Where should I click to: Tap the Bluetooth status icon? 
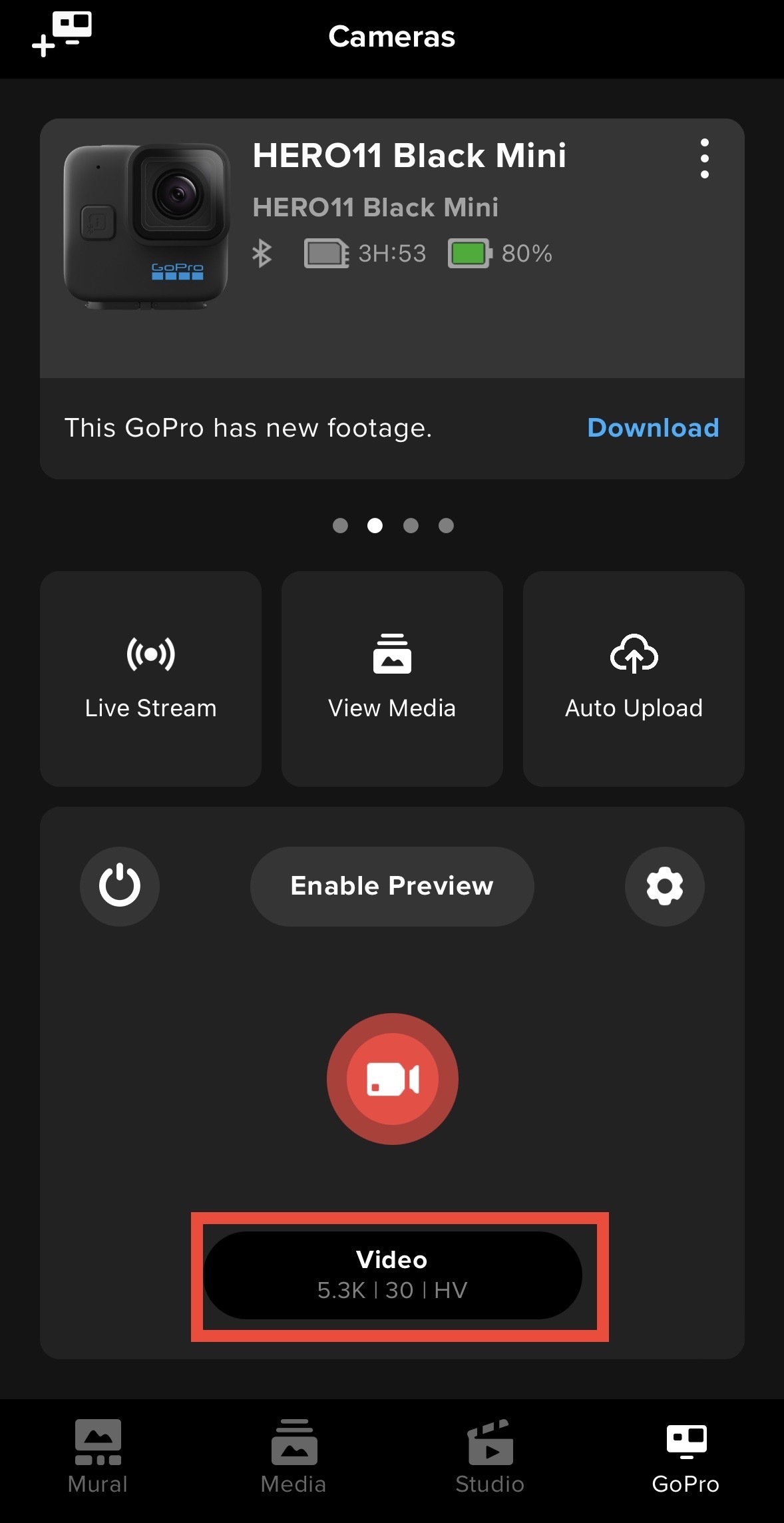(x=262, y=253)
